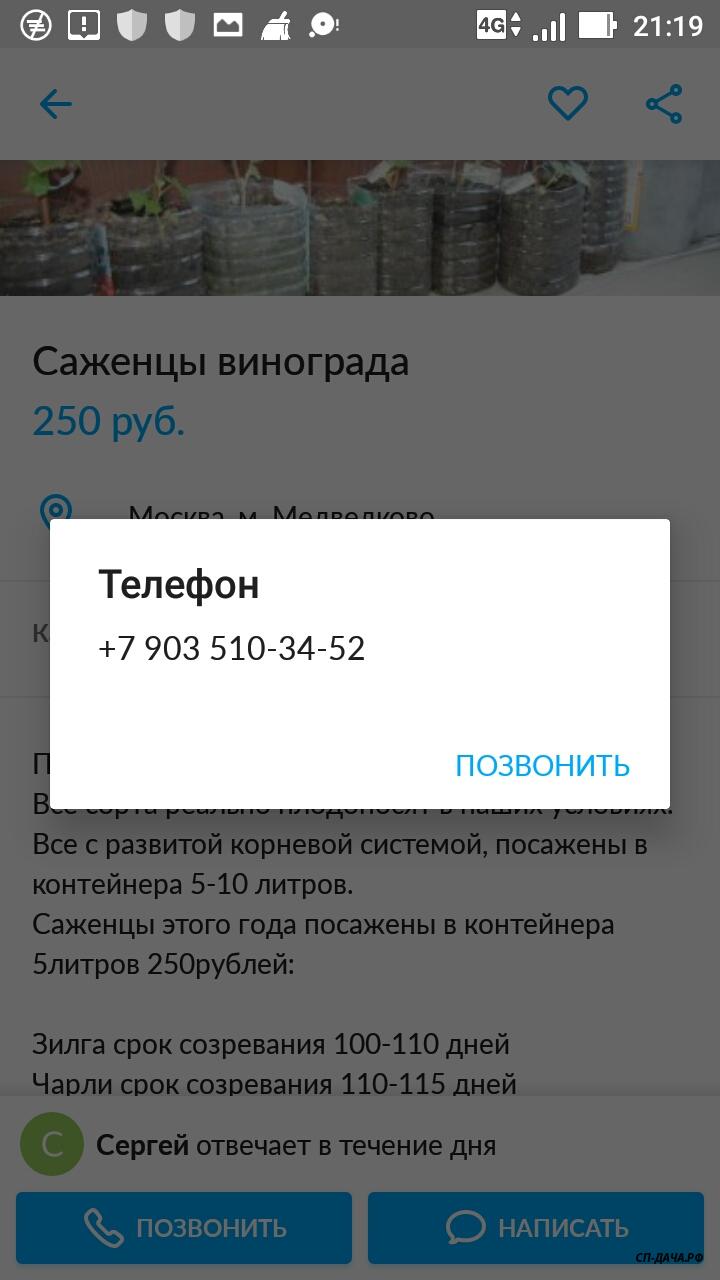
Task: Tap ПОЗВОНИТЬ in the phone dialog
Action: pyautogui.click(x=542, y=765)
